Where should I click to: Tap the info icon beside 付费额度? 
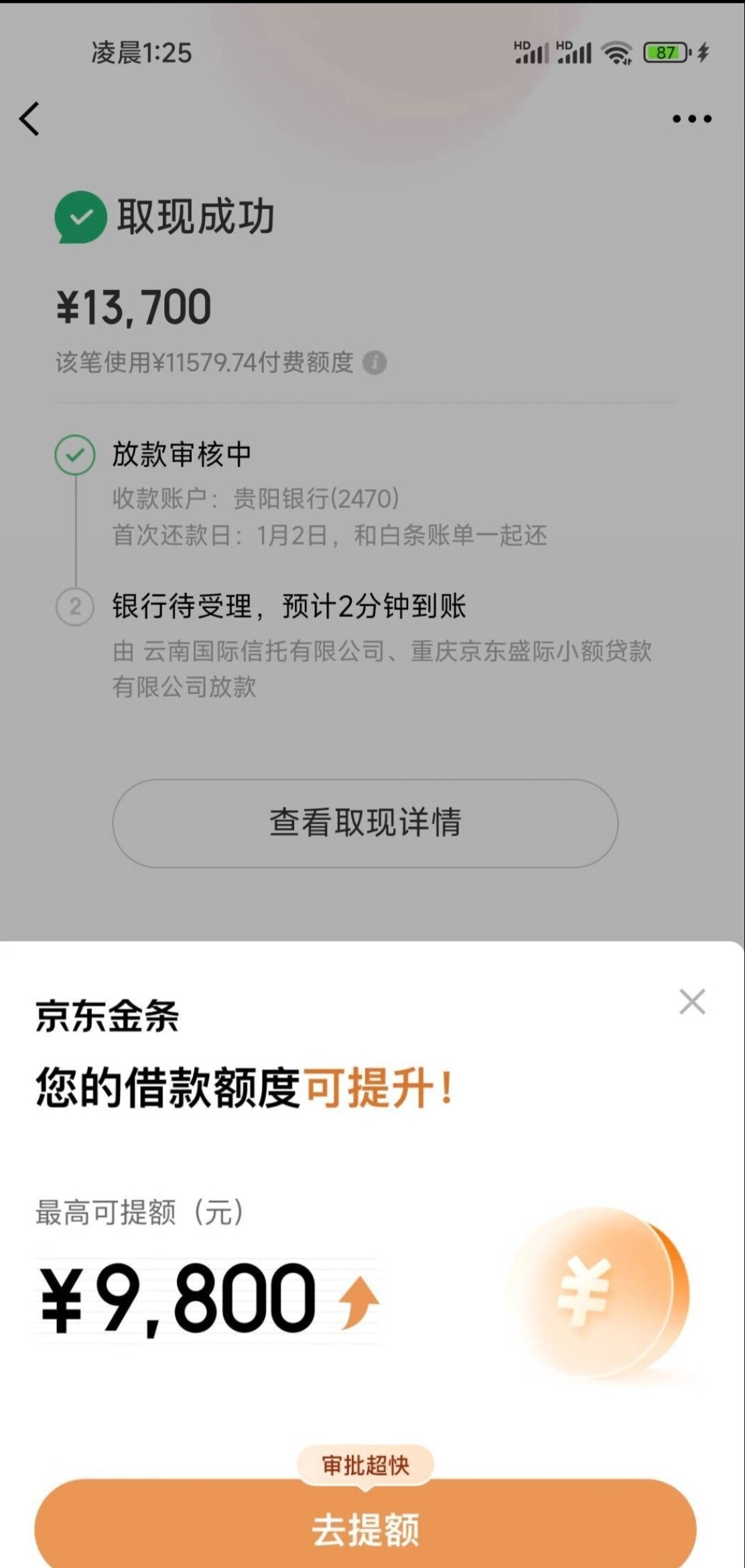(x=375, y=363)
